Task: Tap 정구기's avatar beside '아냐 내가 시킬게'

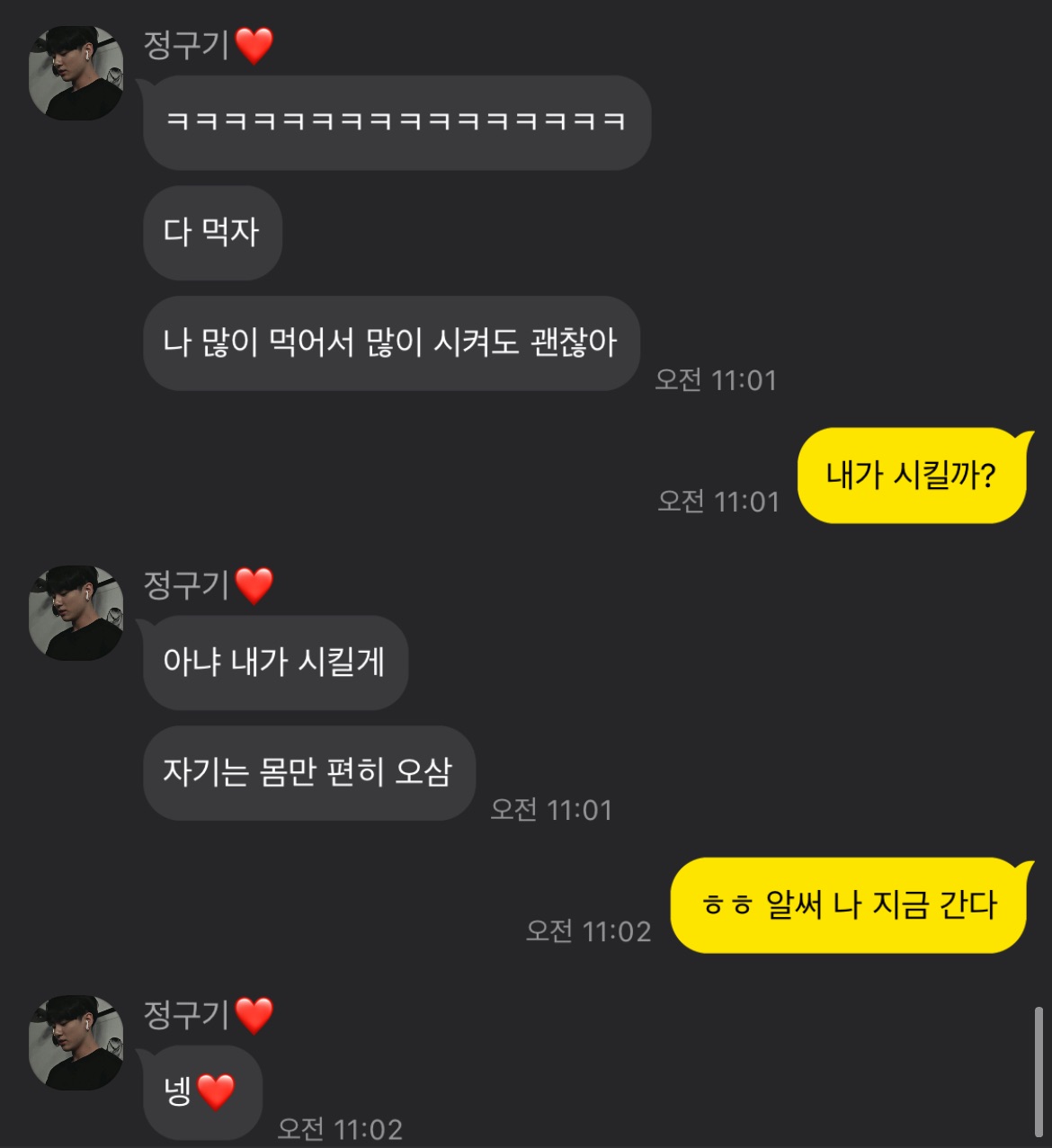Action: coord(76,613)
